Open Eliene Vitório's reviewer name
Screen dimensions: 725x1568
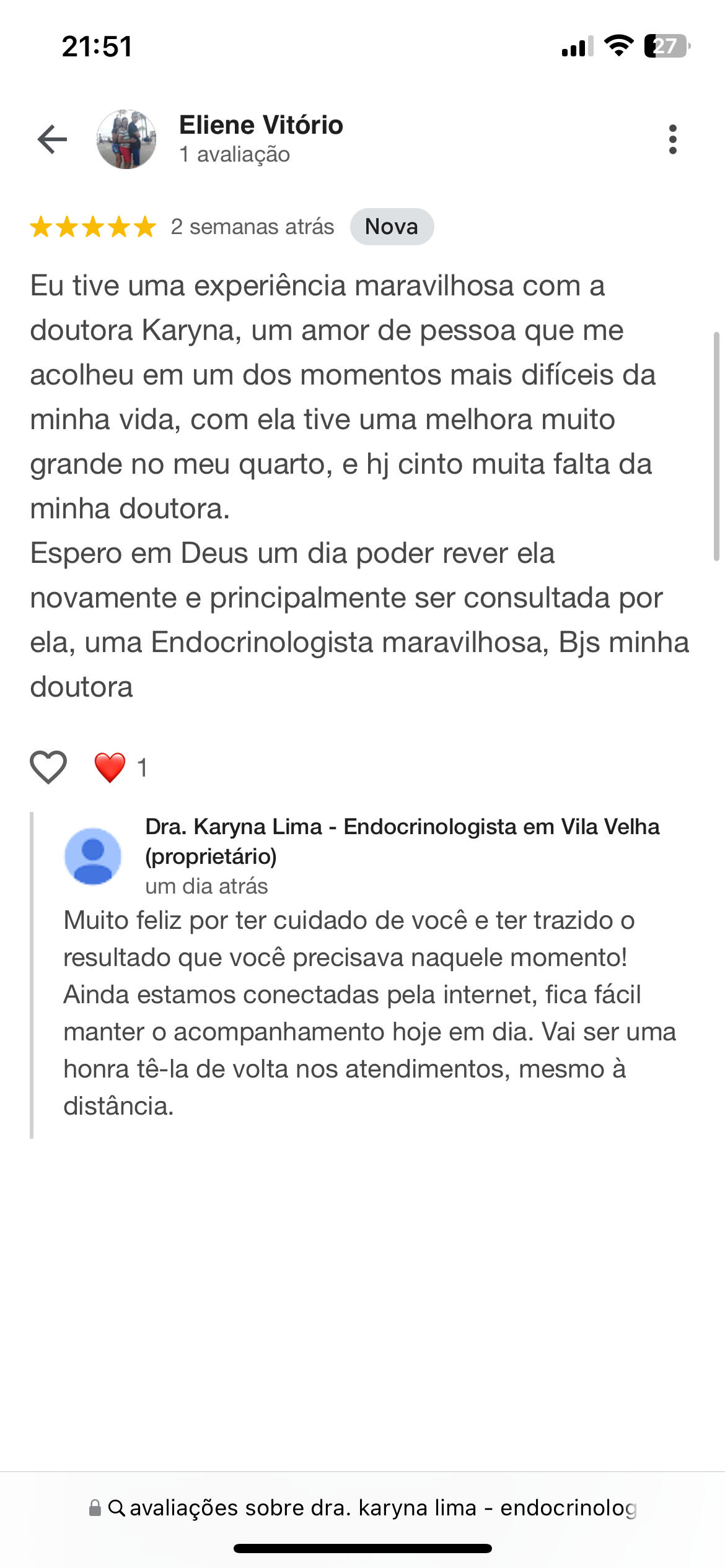tap(261, 125)
